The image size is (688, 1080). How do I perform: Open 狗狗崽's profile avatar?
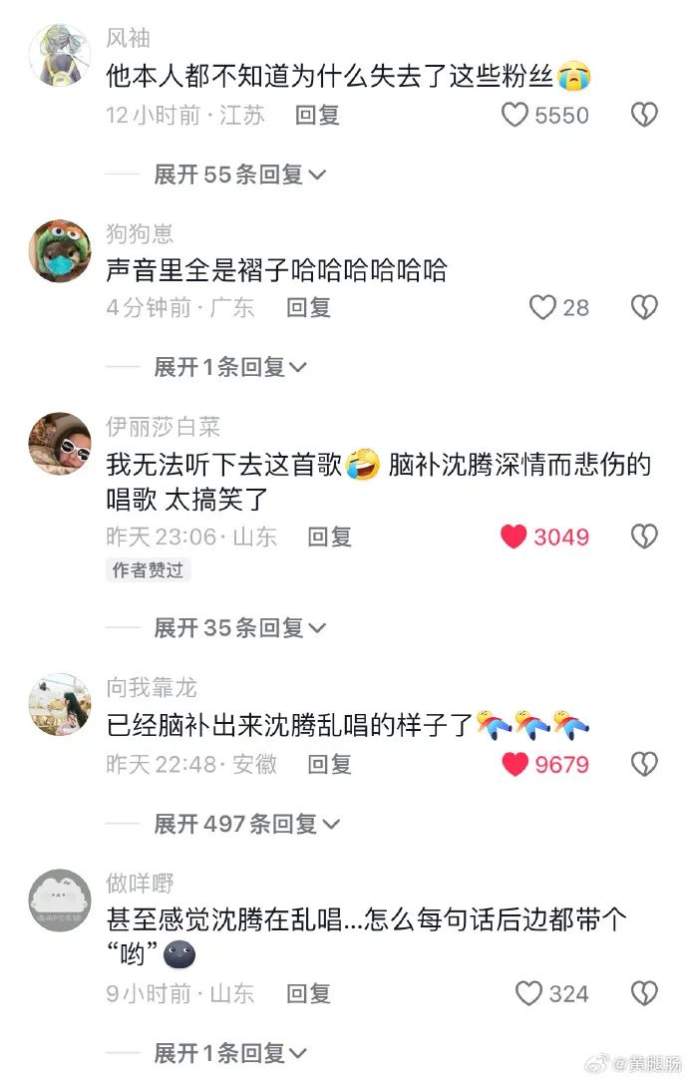(60, 250)
